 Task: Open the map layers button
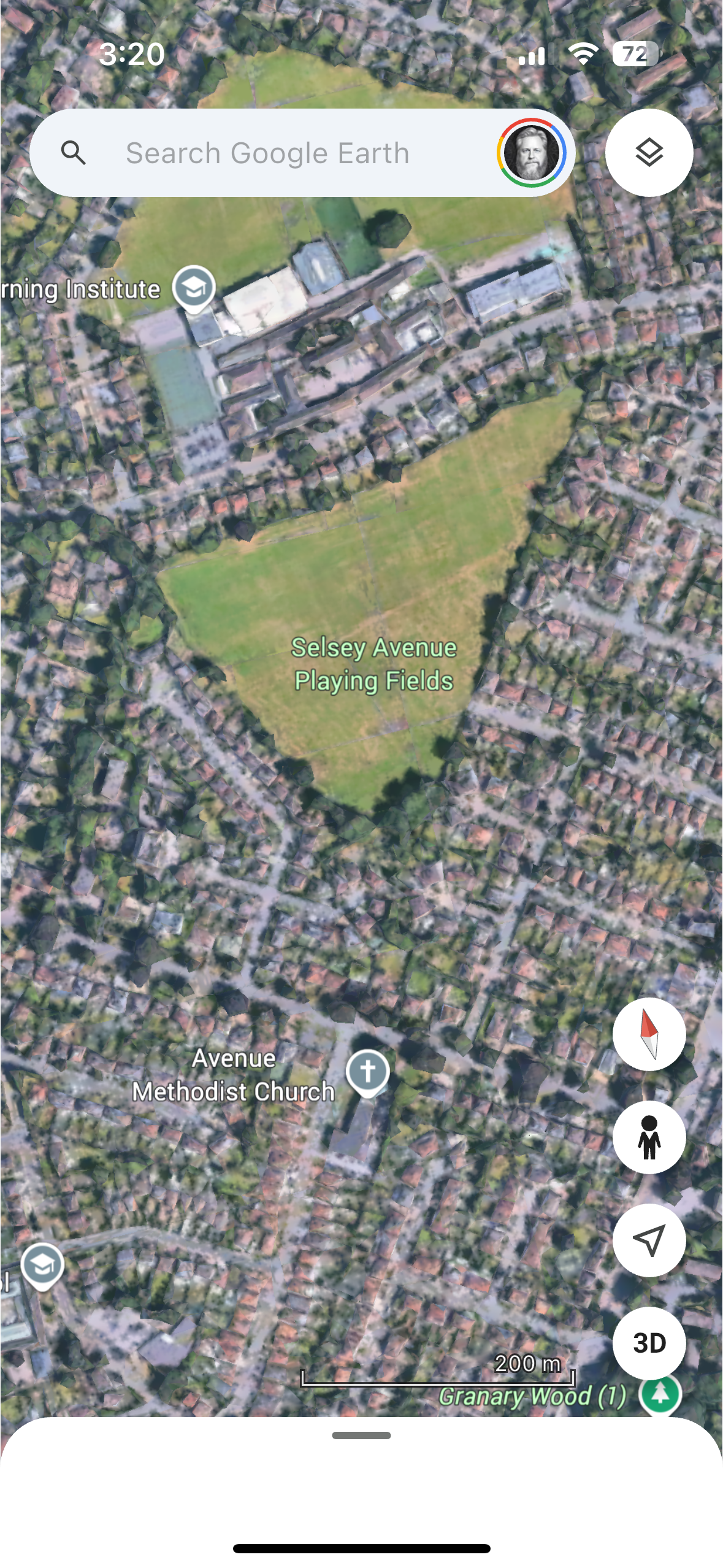(649, 153)
